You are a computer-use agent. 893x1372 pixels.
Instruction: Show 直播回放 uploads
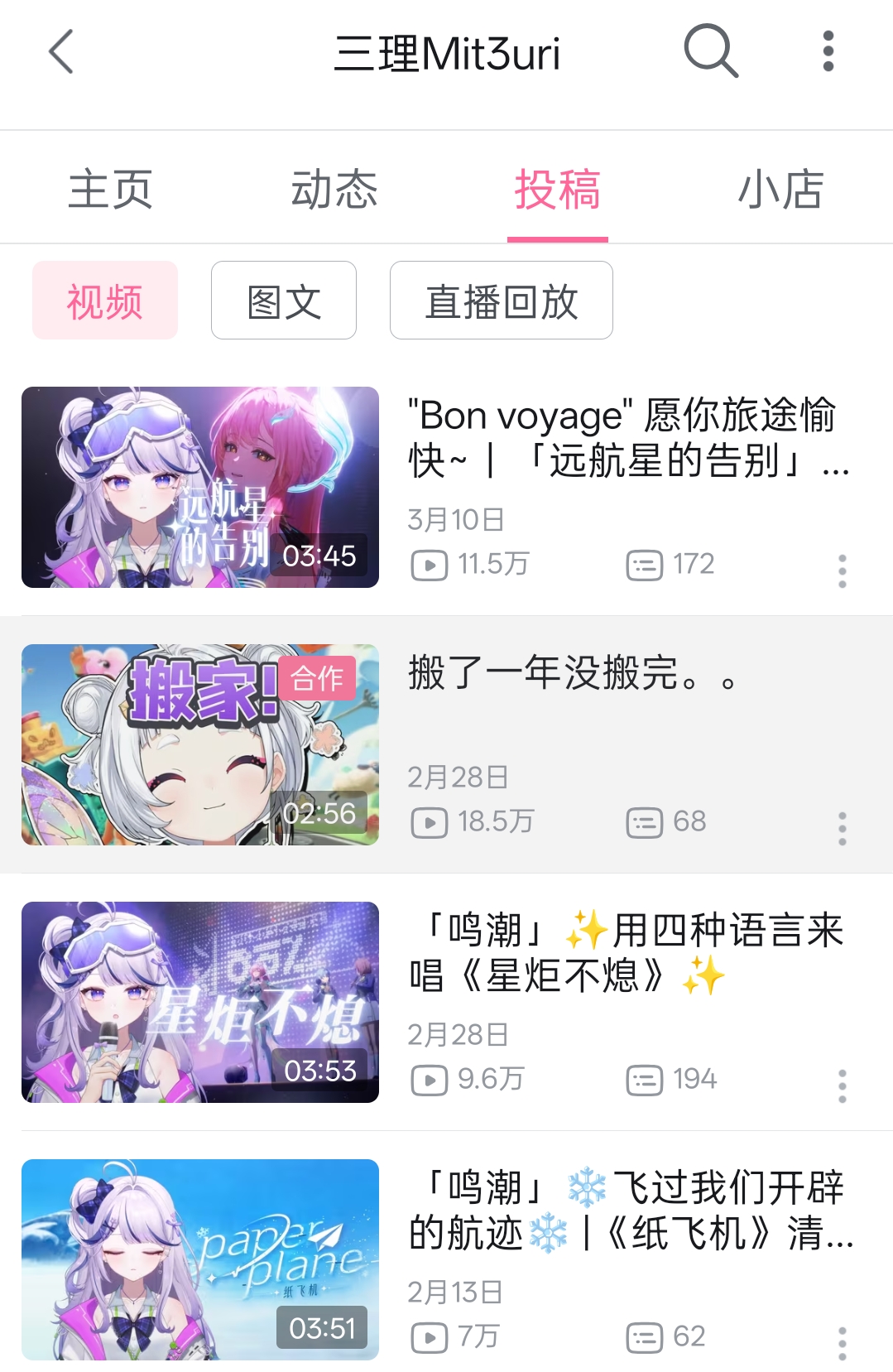point(501,301)
